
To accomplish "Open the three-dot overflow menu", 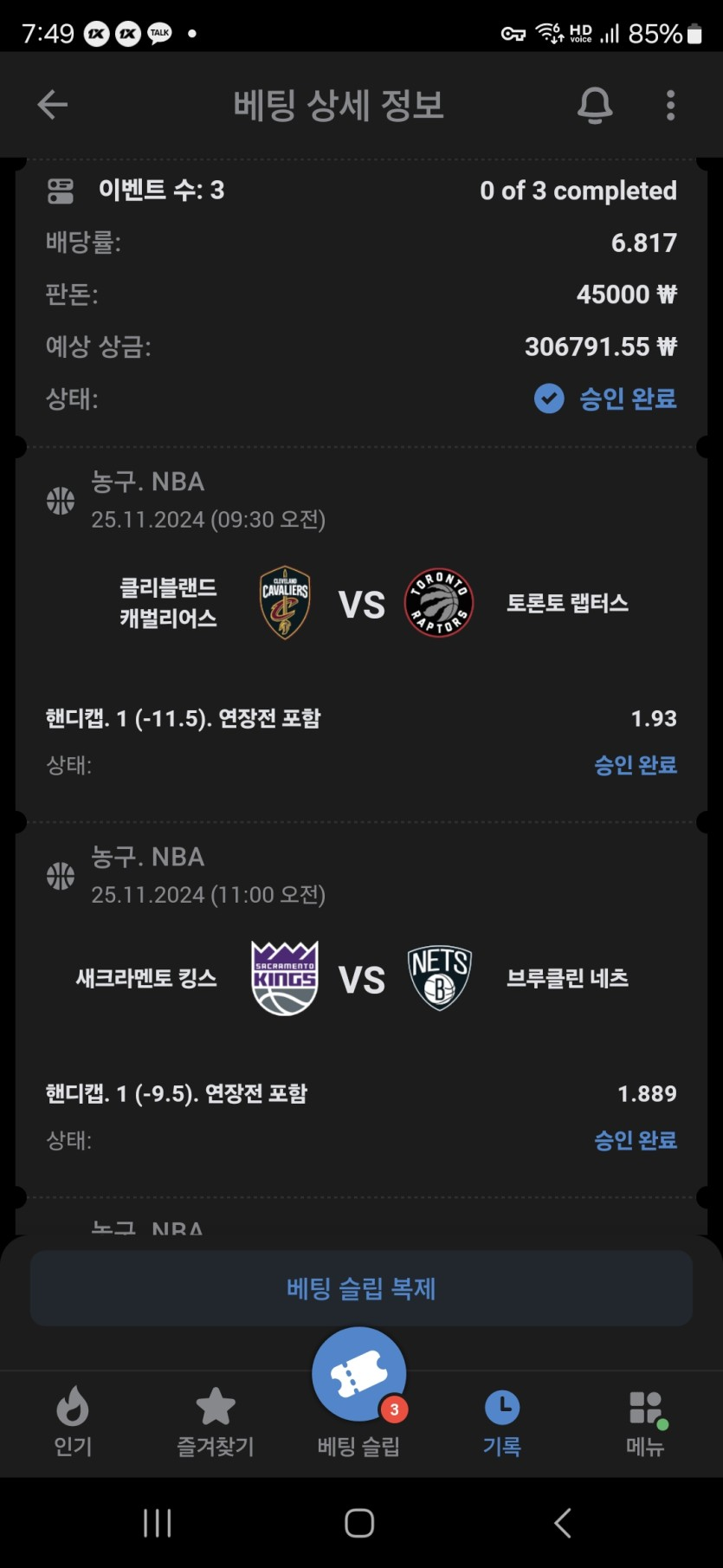I will [x=670, y=105].
